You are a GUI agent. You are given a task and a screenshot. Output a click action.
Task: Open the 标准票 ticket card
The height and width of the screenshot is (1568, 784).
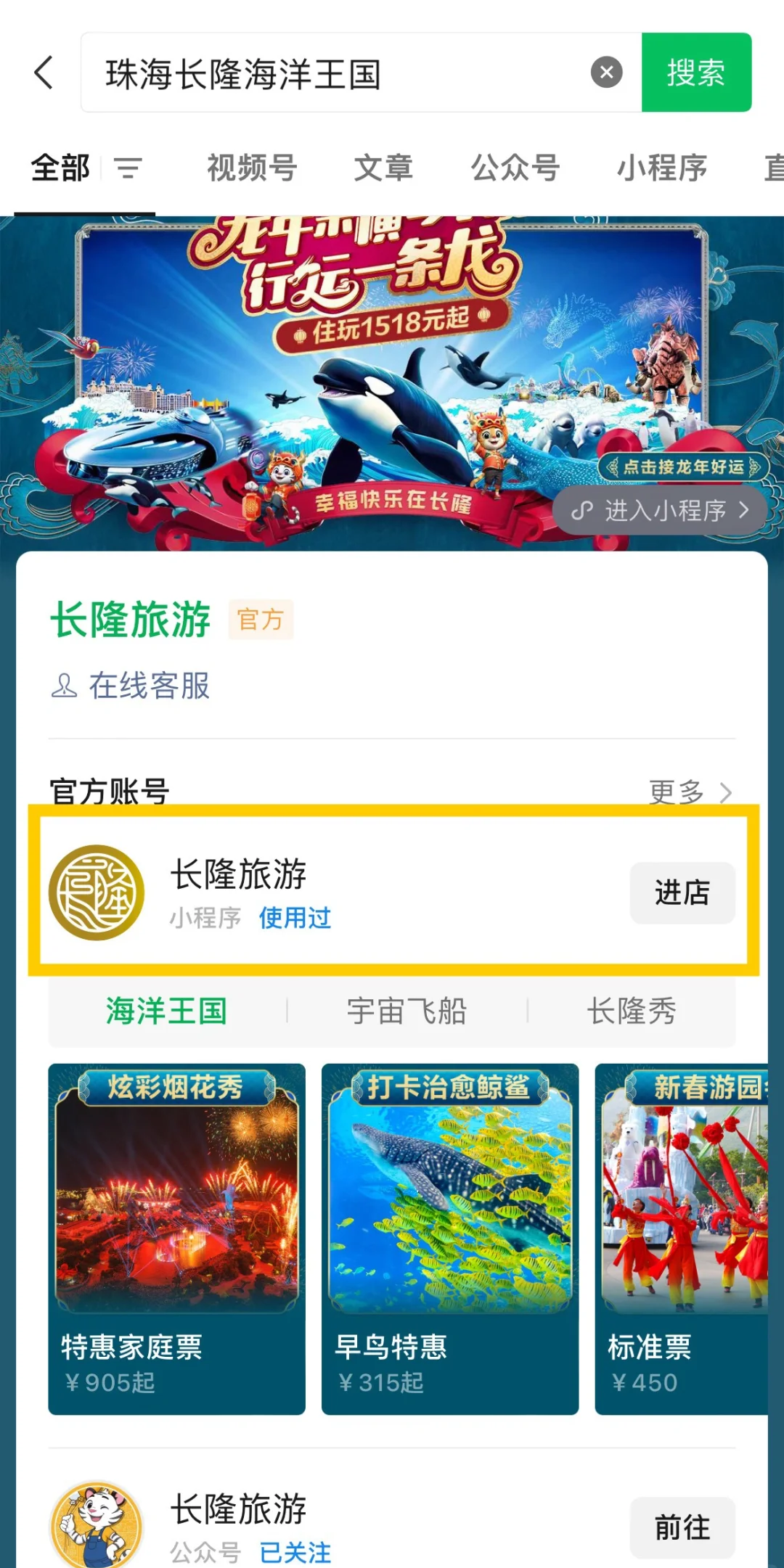682,1239
